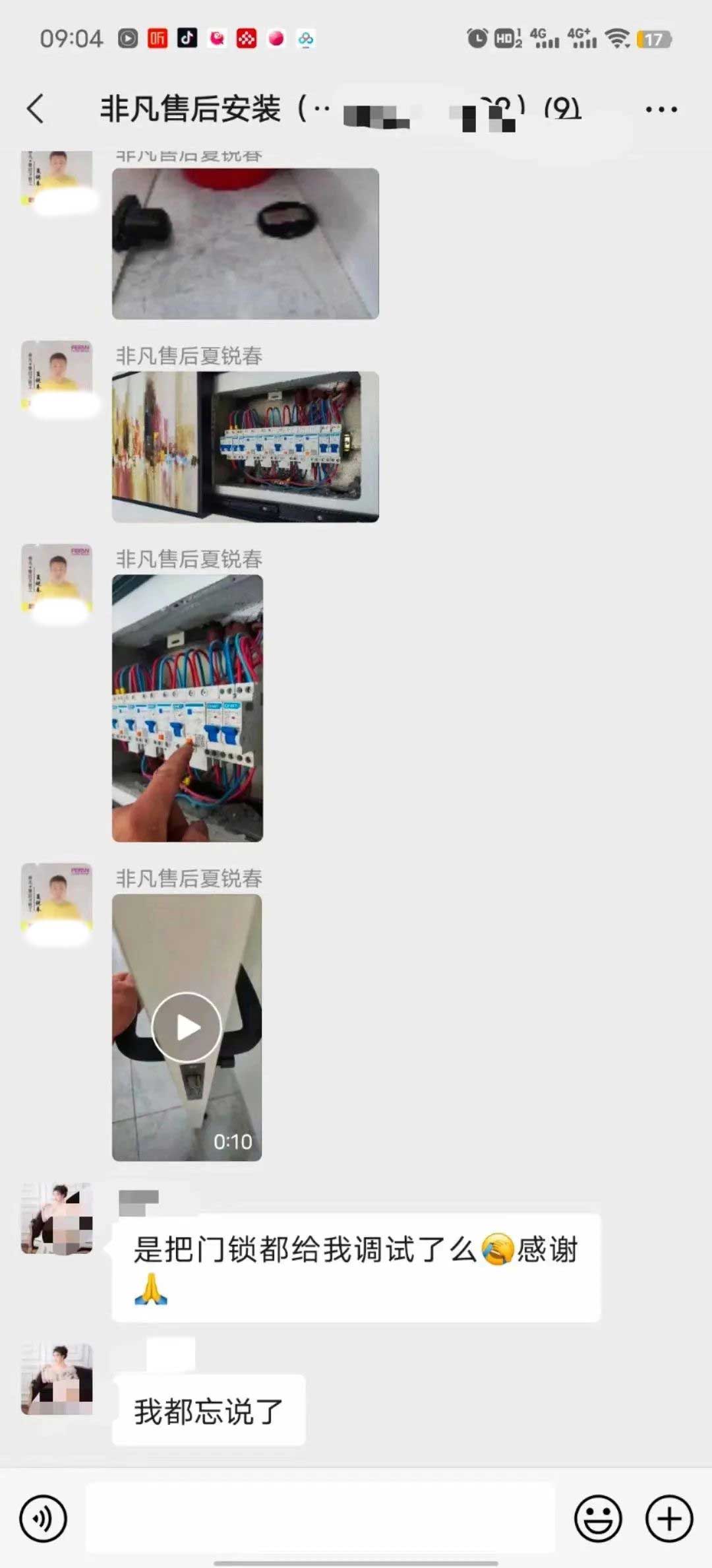Open 夏锐春's avatar beside the video message
This screenshot has height=1568, width=712.
pyautogui.click(x=57, y=898)
